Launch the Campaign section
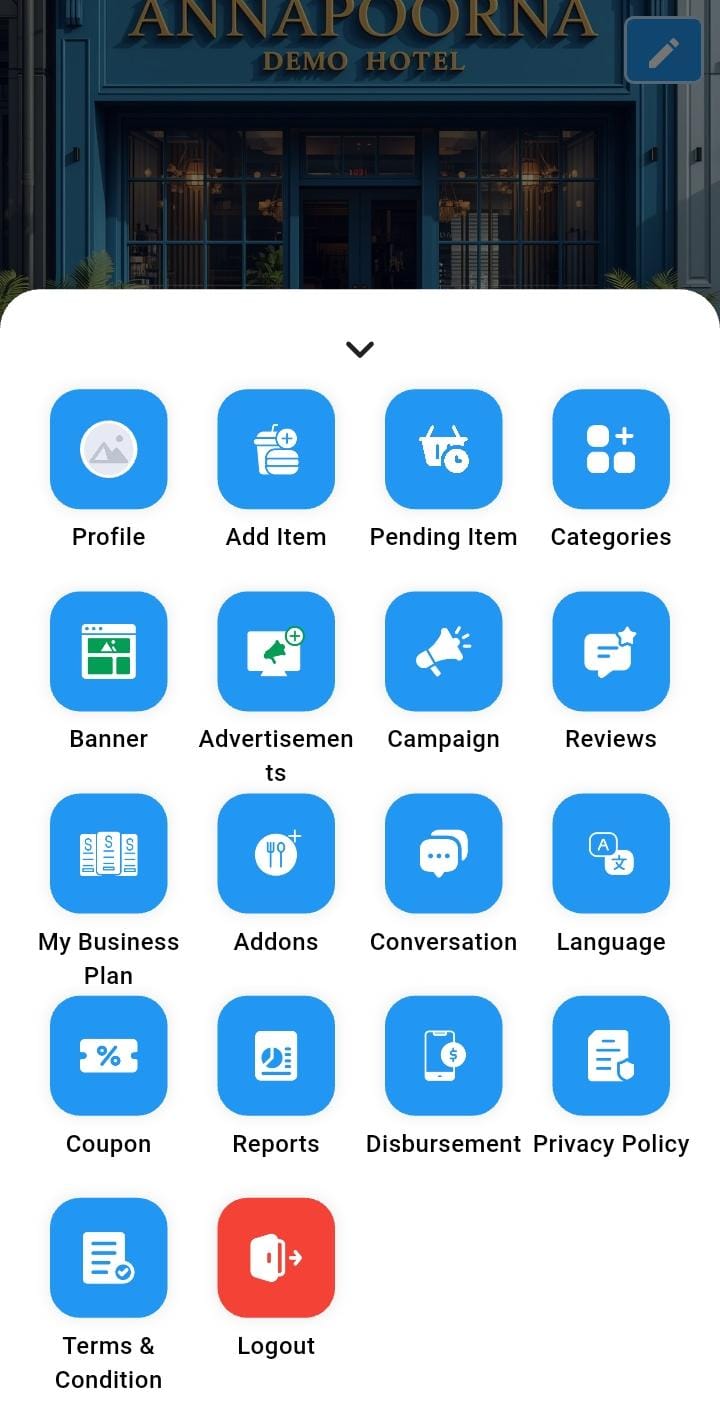This screenshot has width=720, height=1419. 443,651
